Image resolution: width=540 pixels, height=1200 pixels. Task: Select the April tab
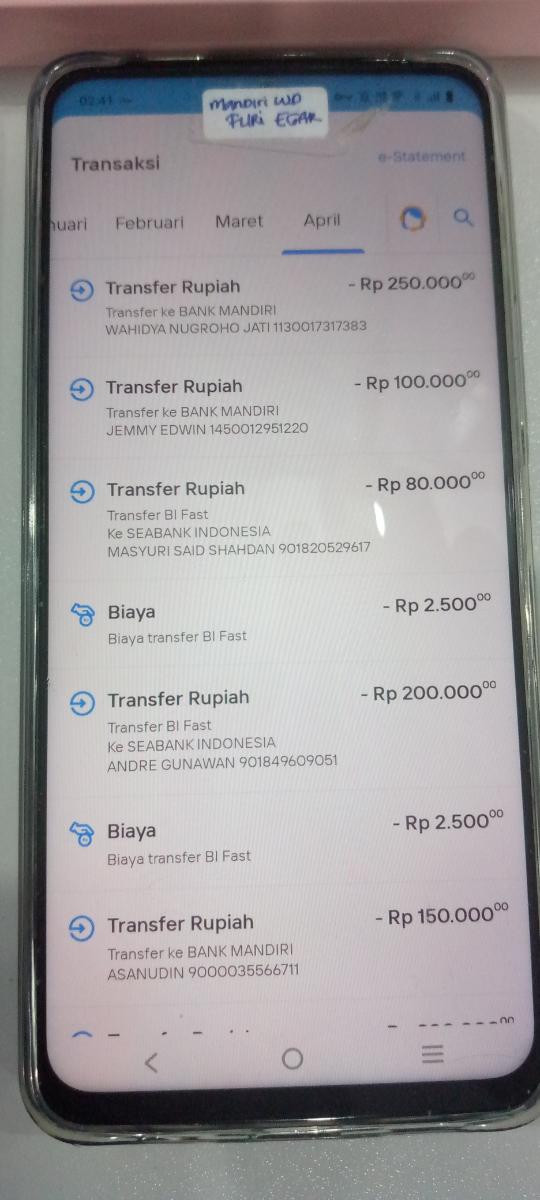click(322, 220)
